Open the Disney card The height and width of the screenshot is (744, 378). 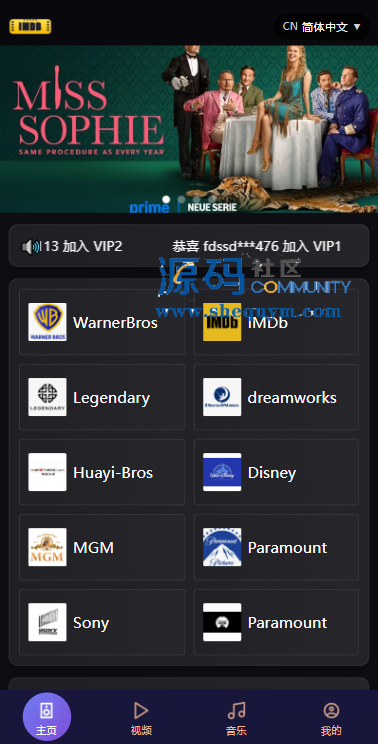pyautogui.click(x=277, y=472)
